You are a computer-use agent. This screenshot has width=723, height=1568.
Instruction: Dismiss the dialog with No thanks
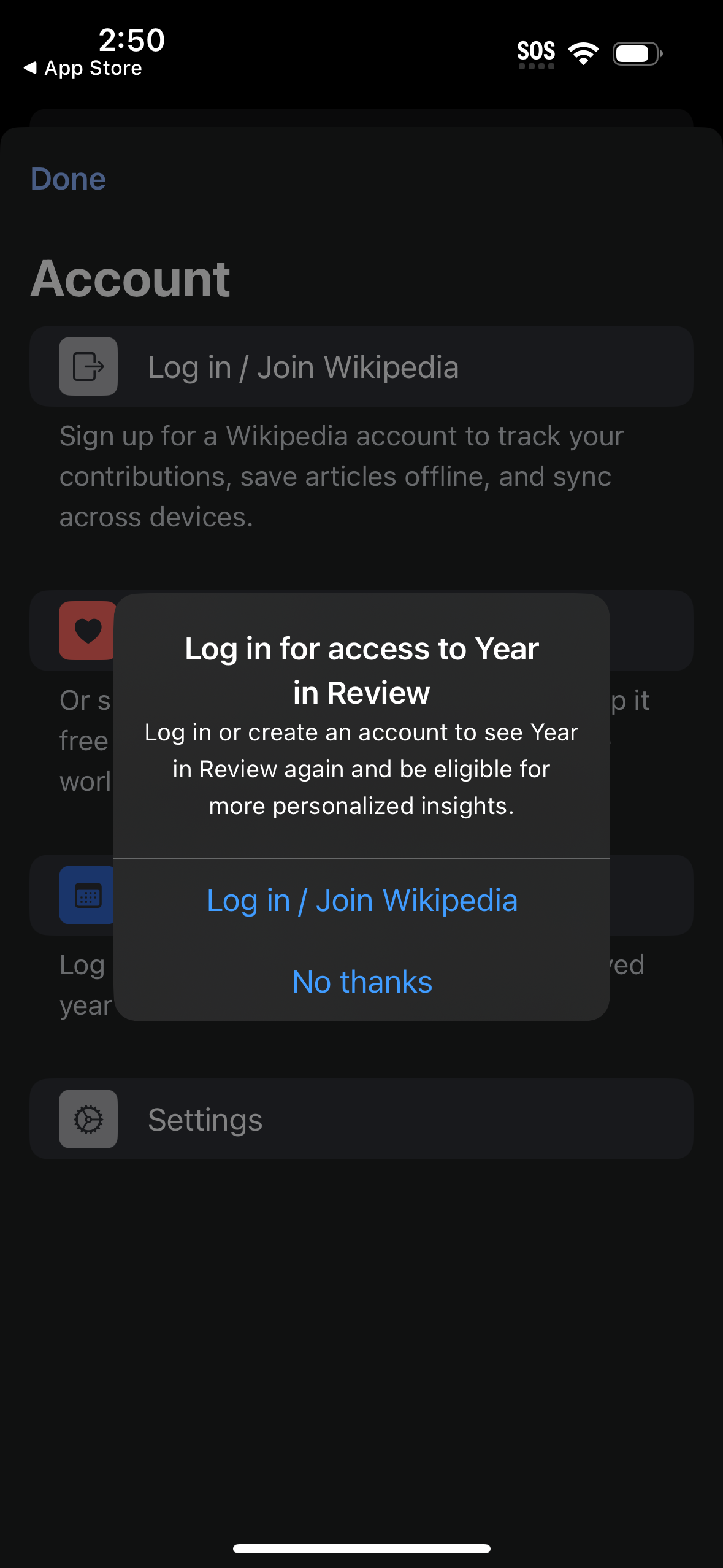361,981
